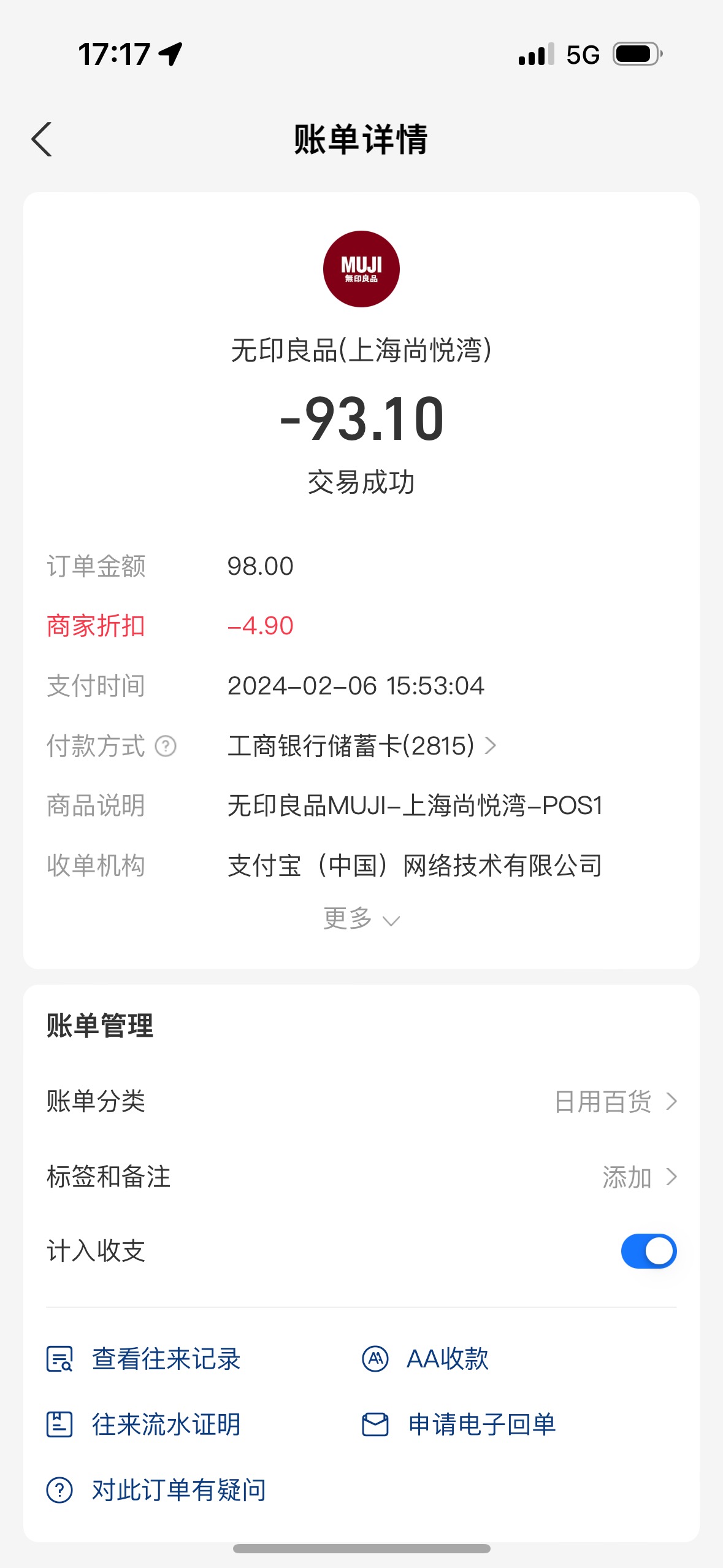Viewport: 723px width, 1568px height.
Task: Open payment method 工商银行储蓄卡(2815)
Action: point(362,746)
